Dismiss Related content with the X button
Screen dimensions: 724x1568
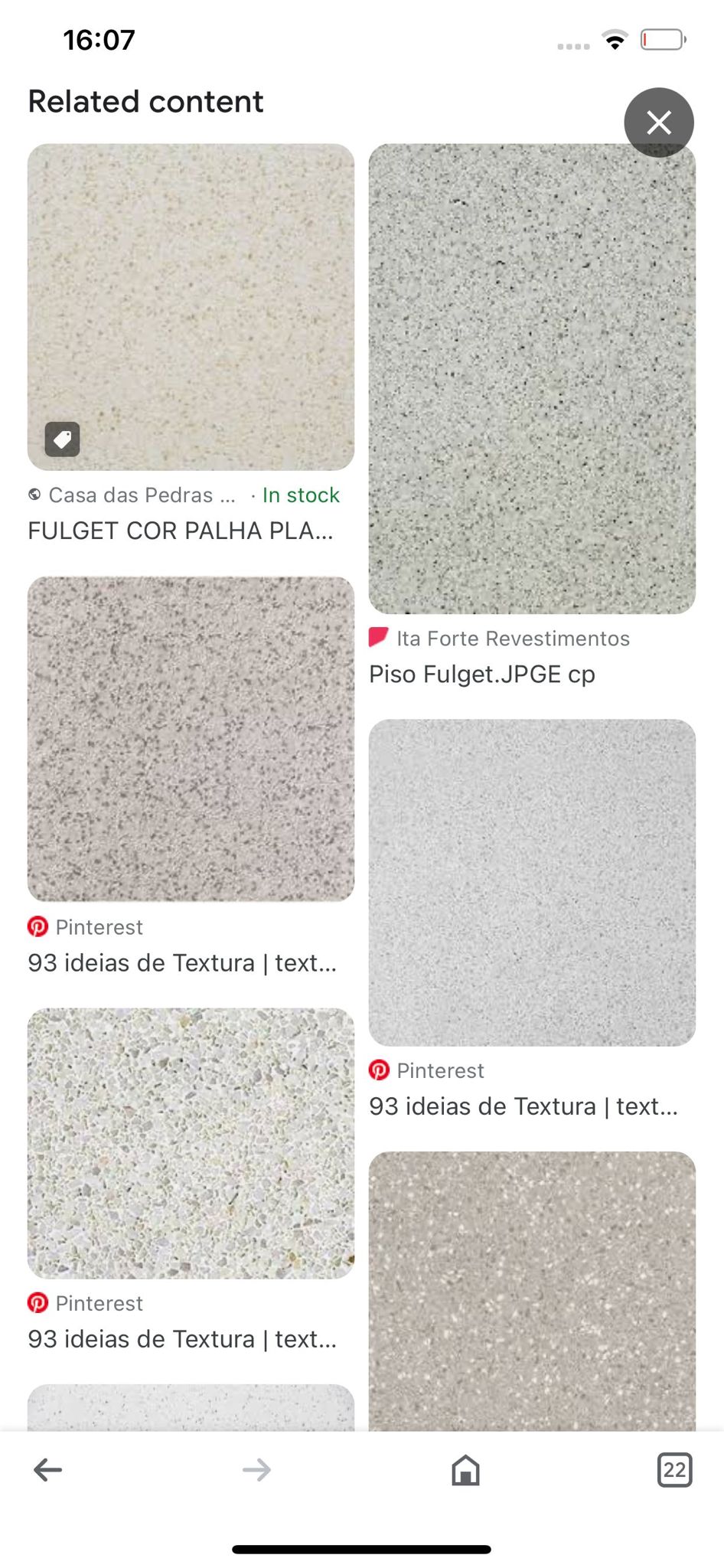click(x=658, y=122)
